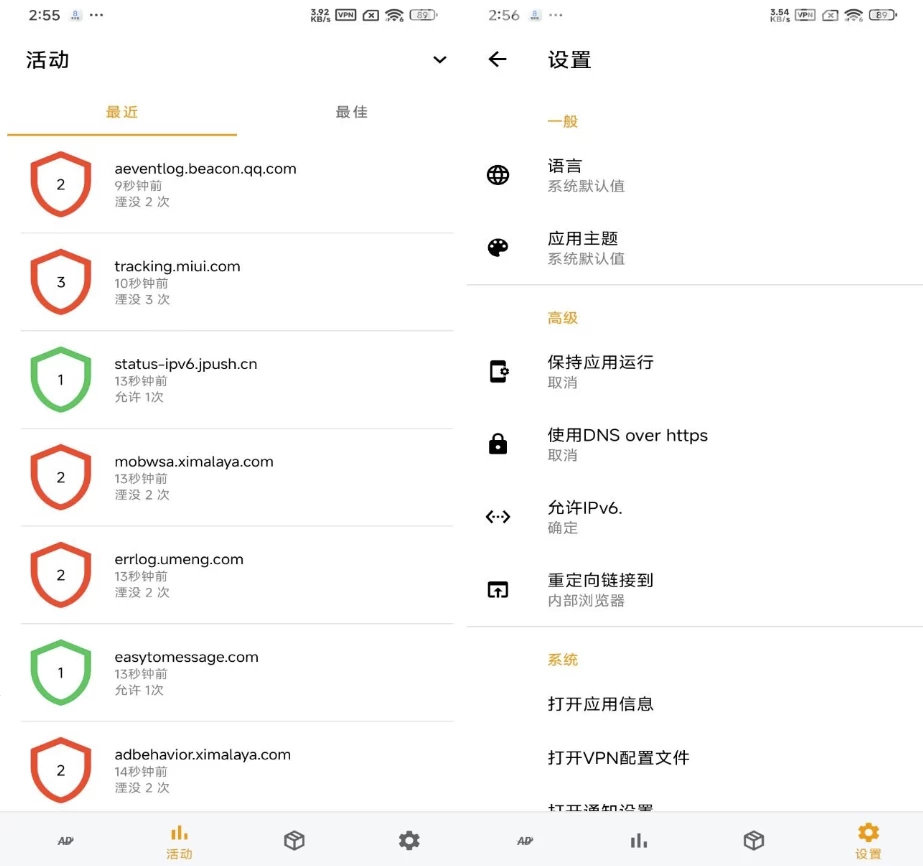The height and width of the screenshot is (866, 923).
Task: Tap 打开VPN配置文件
Action: [618, 758]
